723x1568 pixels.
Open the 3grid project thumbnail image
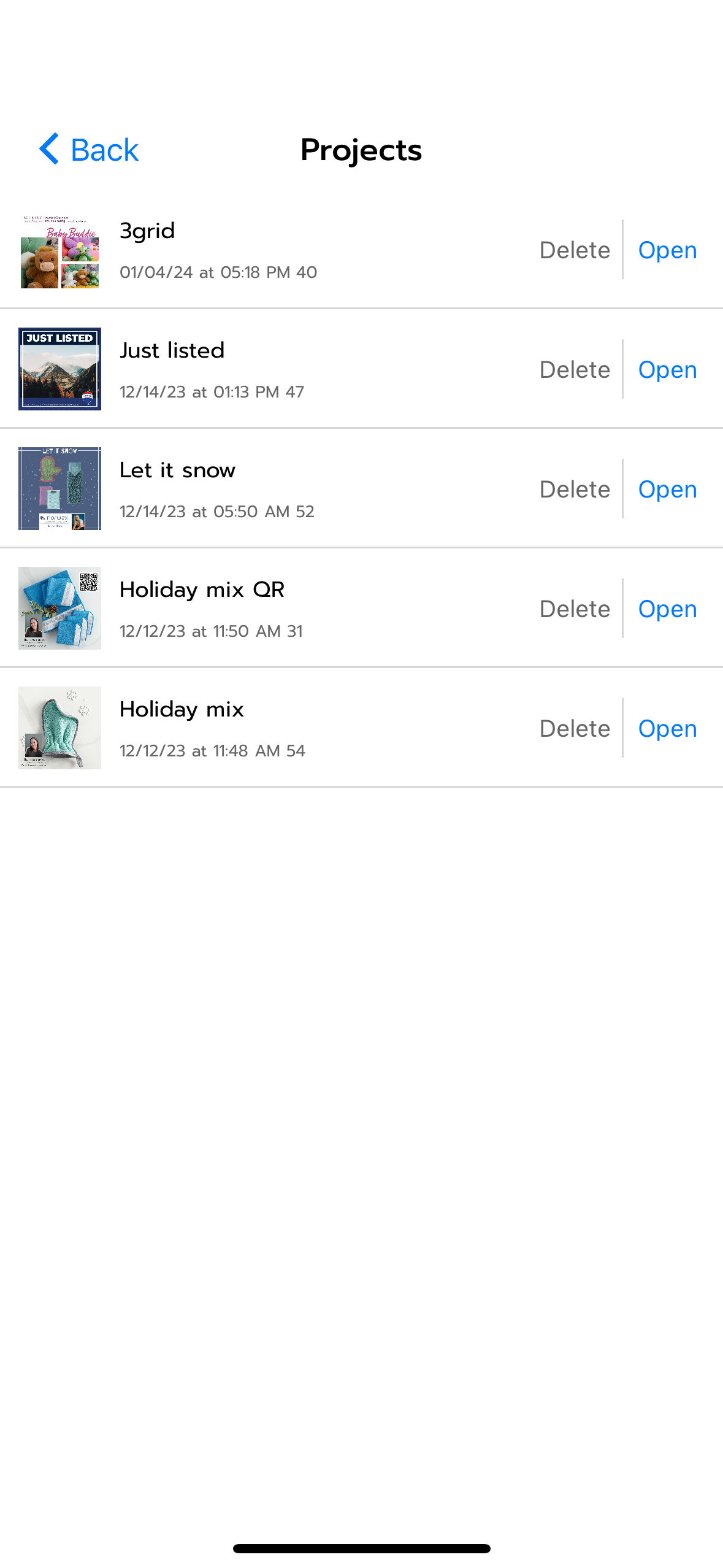pos(59,250)
